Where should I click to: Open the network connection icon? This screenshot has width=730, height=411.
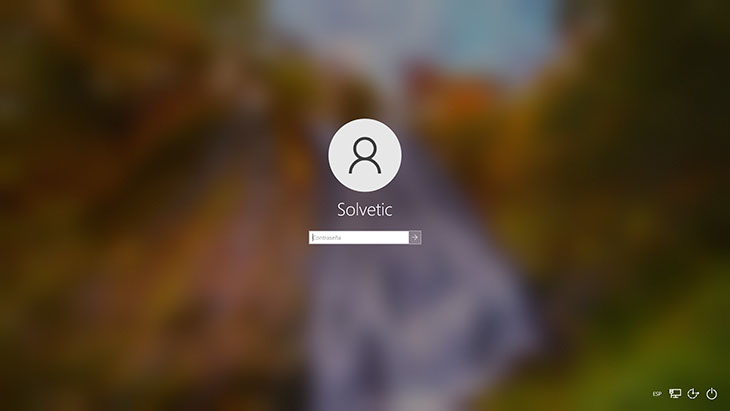675,394
